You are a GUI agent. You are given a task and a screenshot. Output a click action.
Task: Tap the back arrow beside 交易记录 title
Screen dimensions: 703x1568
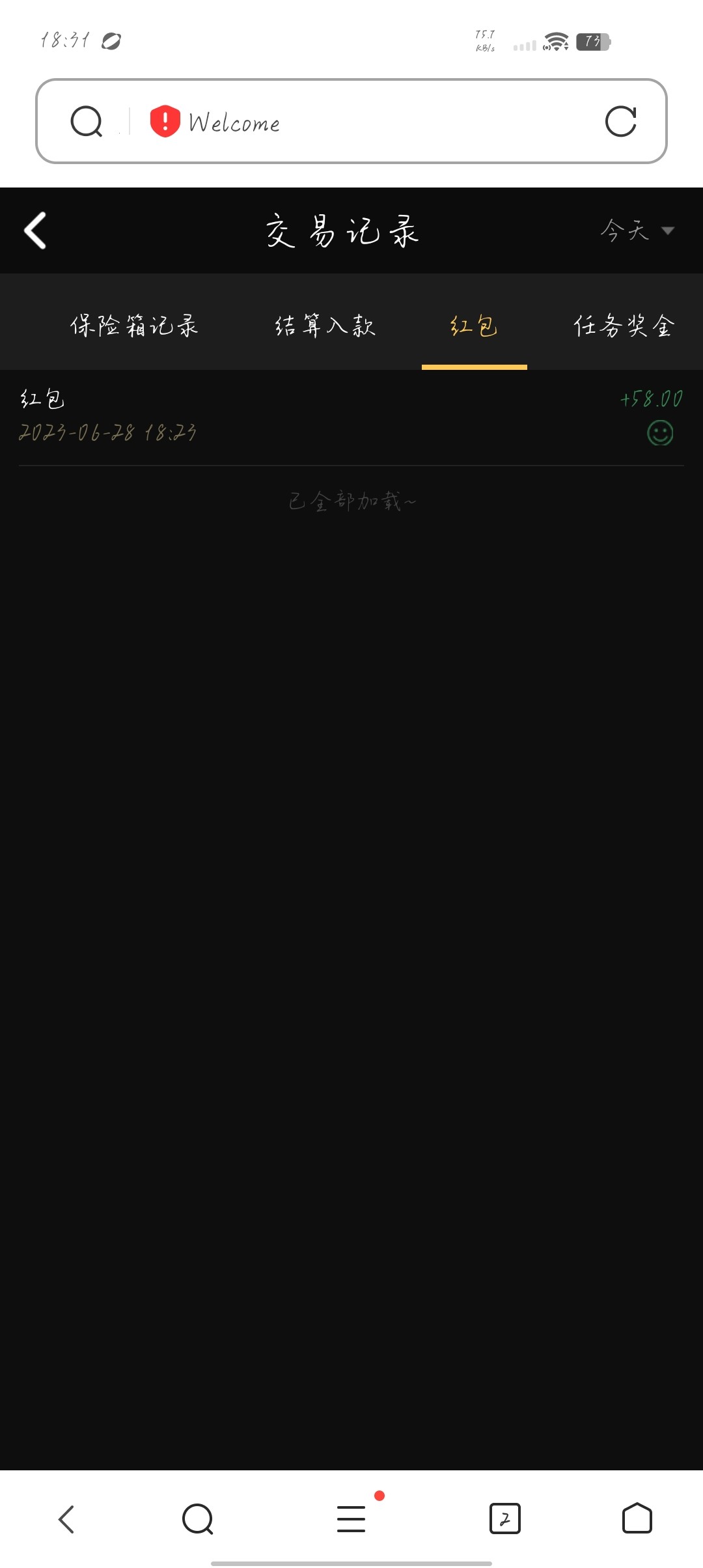pos(36,230)
